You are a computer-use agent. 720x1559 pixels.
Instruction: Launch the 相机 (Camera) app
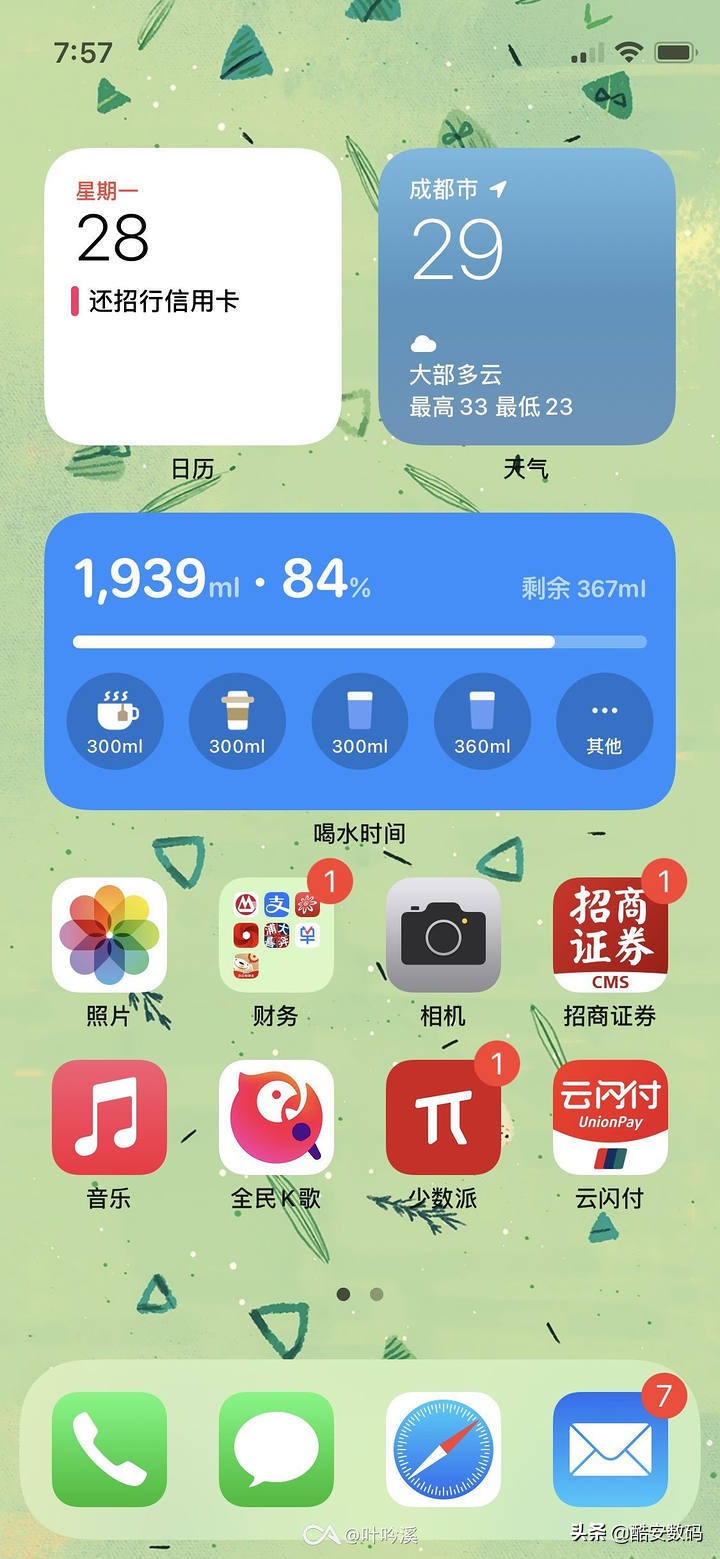point(443,933)
